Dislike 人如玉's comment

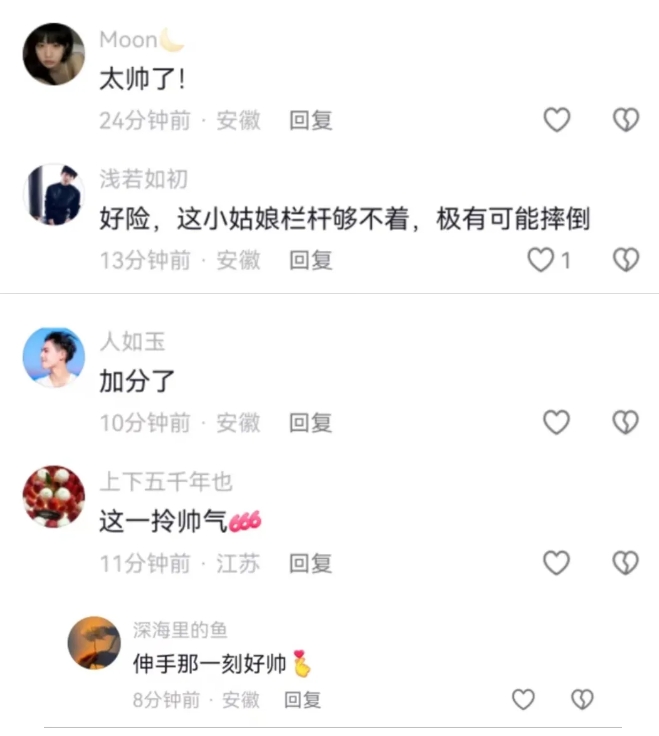pyautogui.click(x=625, y=423)
